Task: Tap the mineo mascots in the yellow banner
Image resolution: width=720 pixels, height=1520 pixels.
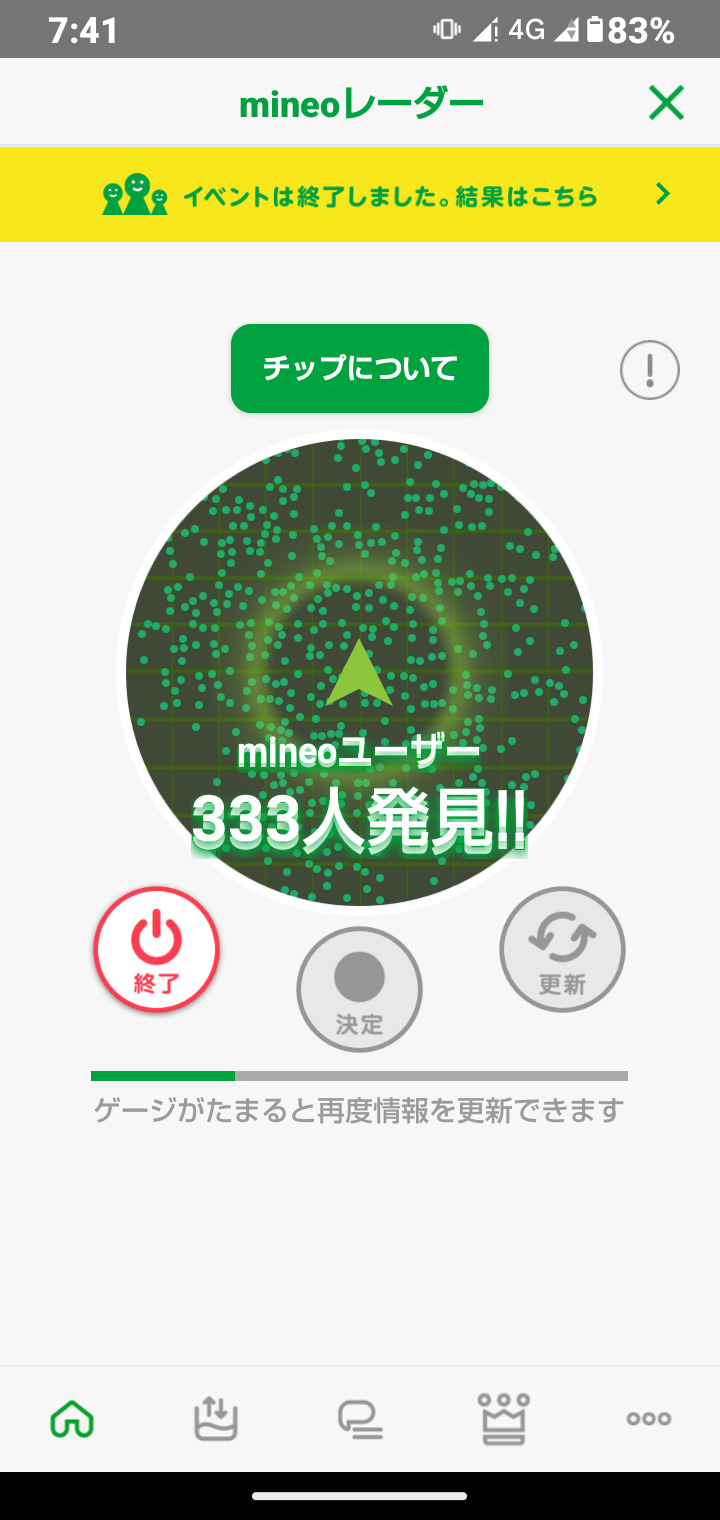Action: pyautogui.click(x=135, y=194)
